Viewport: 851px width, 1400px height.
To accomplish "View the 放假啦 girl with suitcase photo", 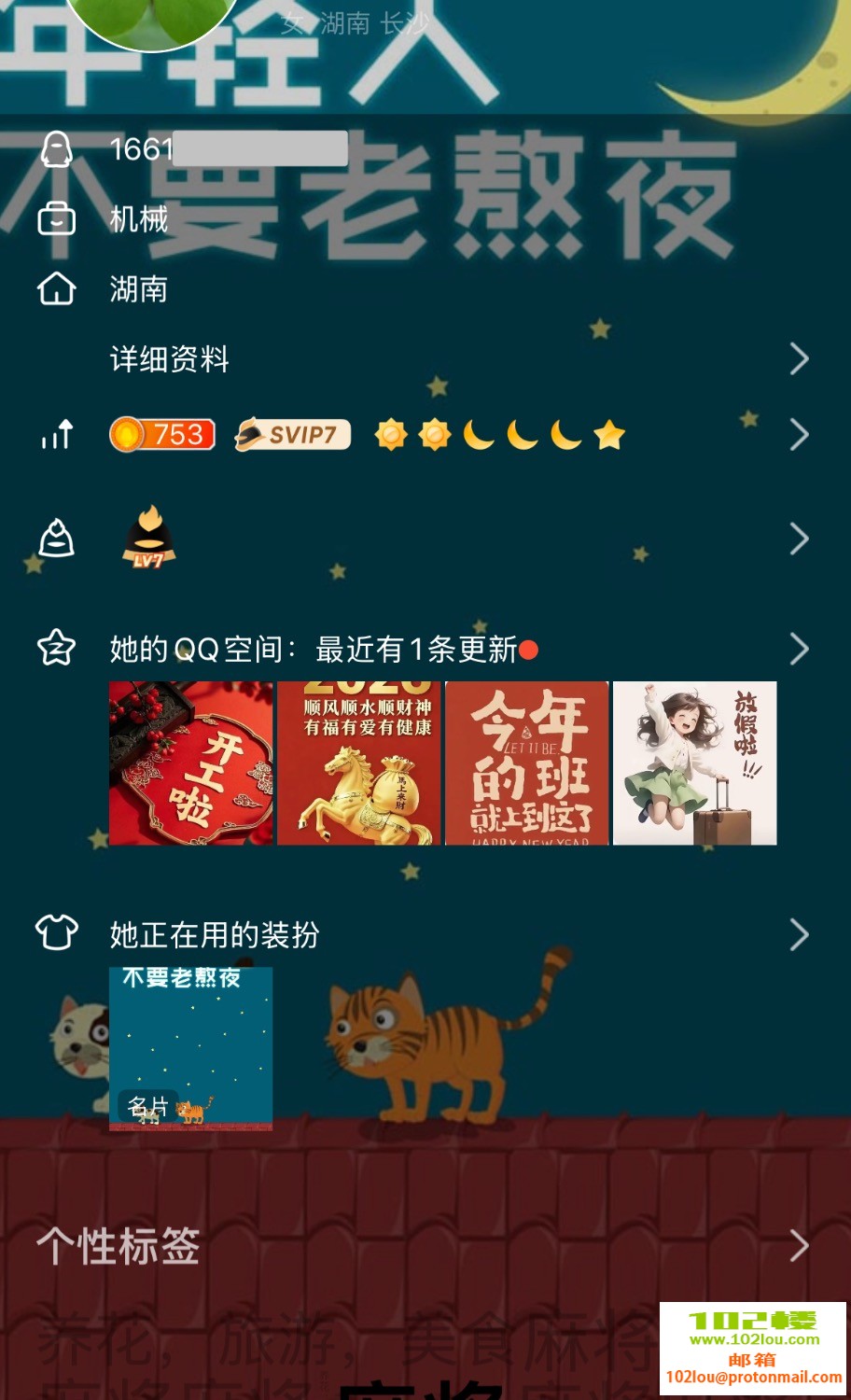I will [x=694, y=763].
